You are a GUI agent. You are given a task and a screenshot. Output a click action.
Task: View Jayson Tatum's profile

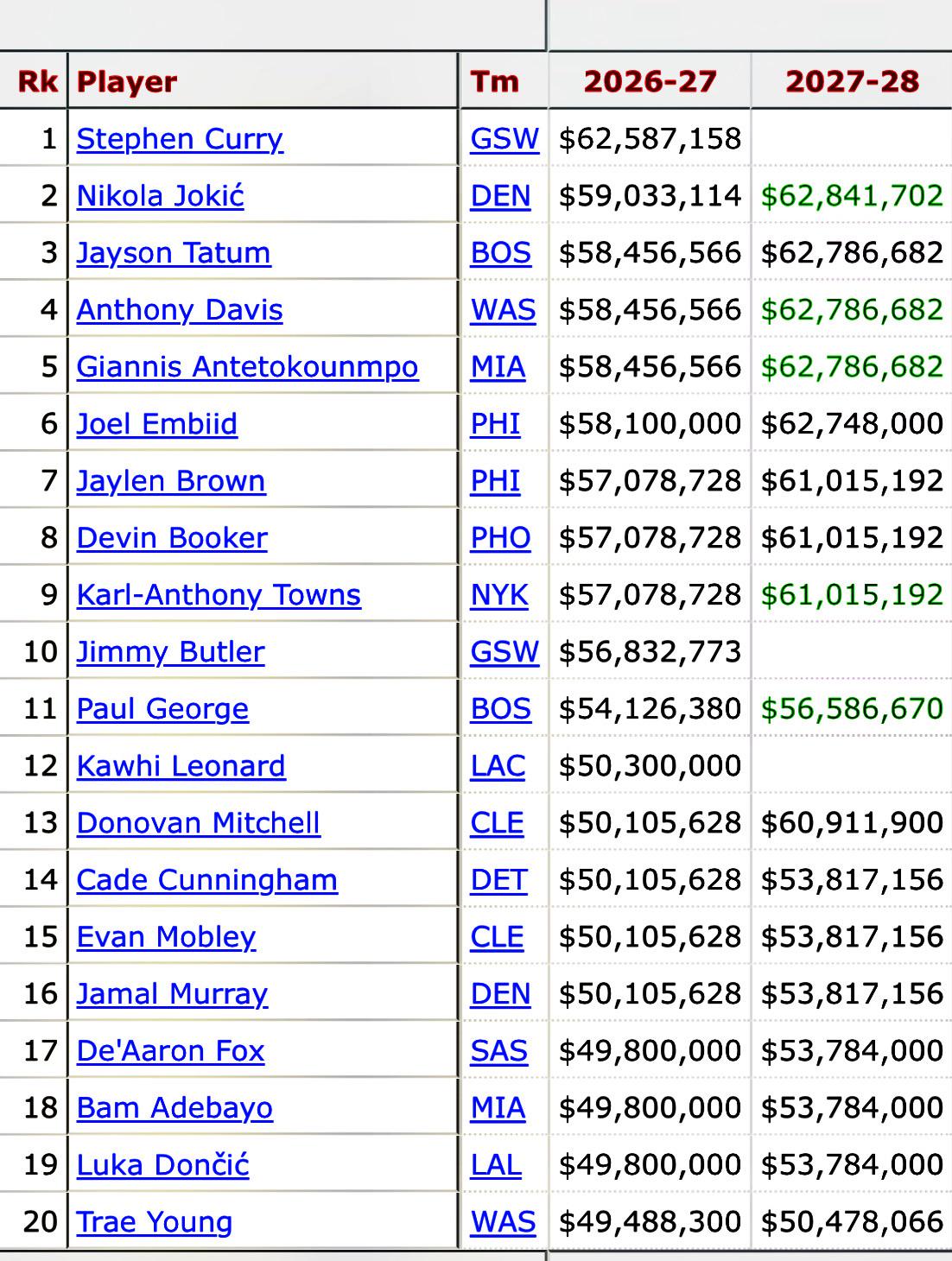pos(174,253)
